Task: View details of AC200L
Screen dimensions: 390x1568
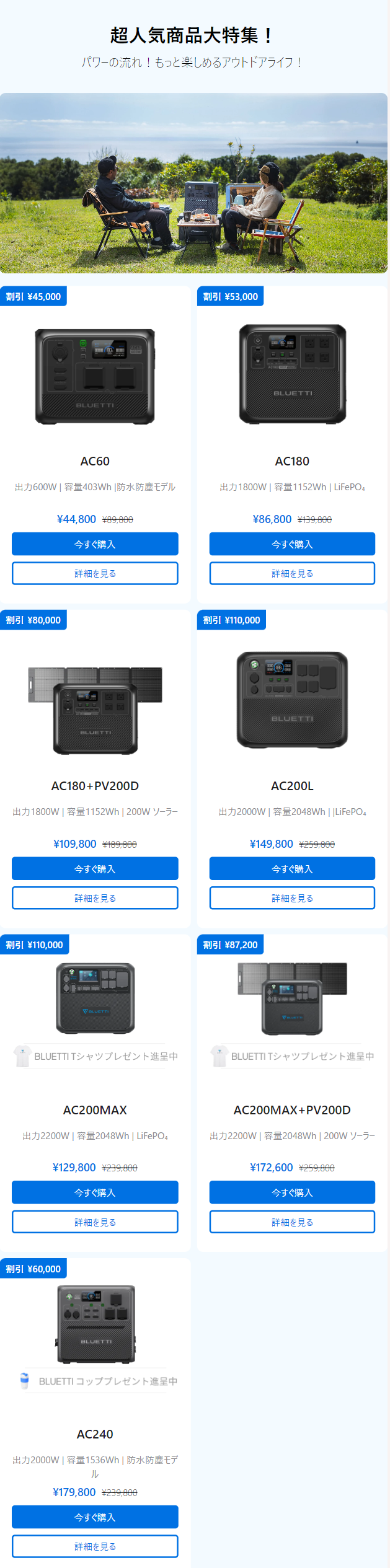Action: pos(292,898)
